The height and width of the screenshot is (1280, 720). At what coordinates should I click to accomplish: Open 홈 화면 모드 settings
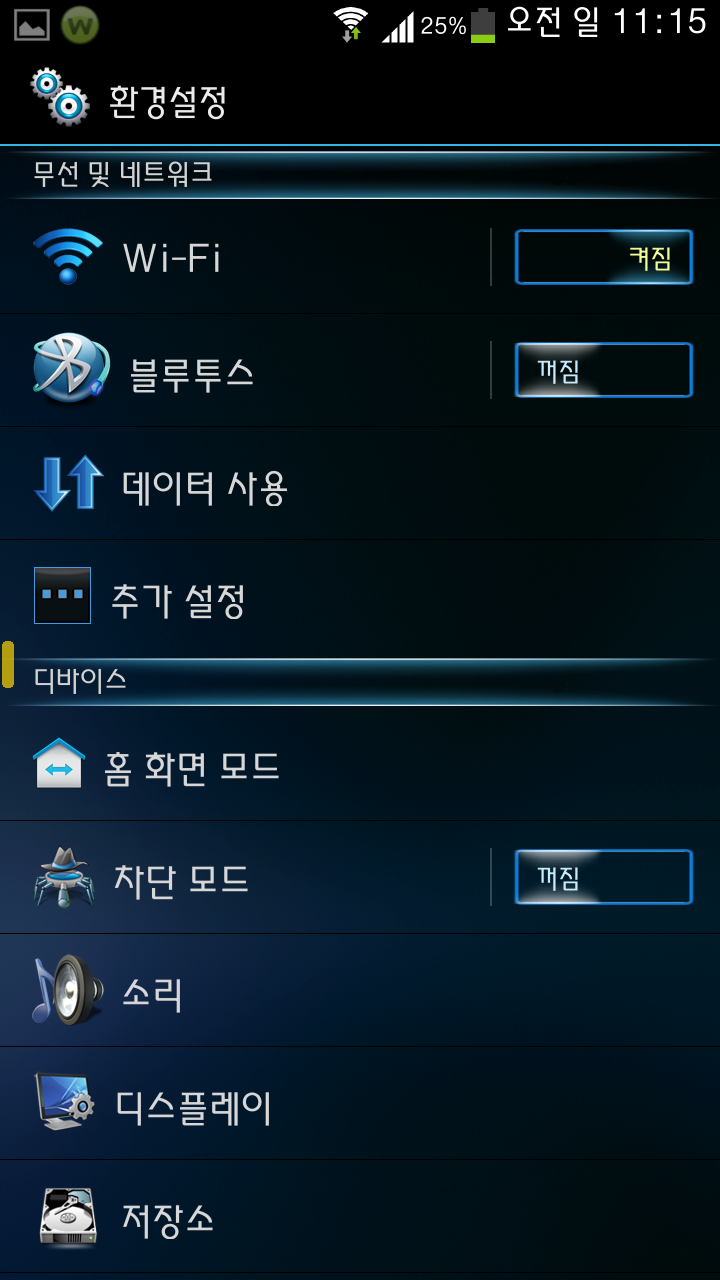[x=300, y=767]
